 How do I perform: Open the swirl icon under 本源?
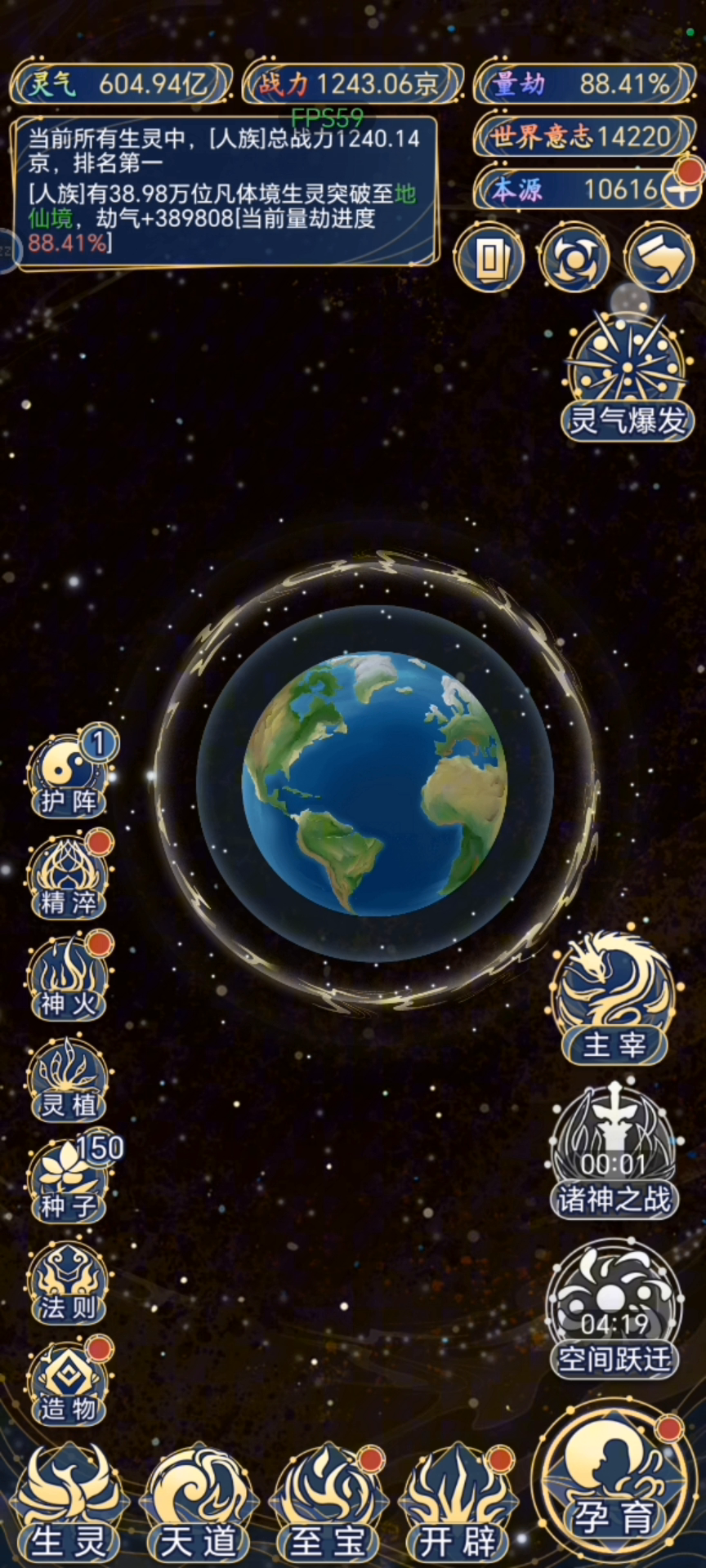tap(574, 259)
